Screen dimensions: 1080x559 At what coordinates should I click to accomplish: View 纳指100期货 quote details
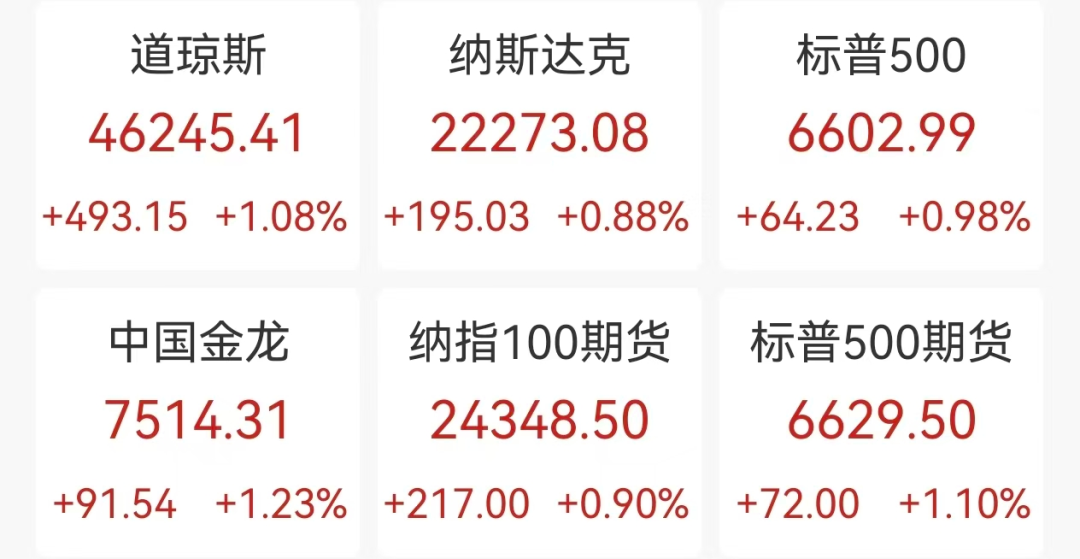[x=539, y=421]
